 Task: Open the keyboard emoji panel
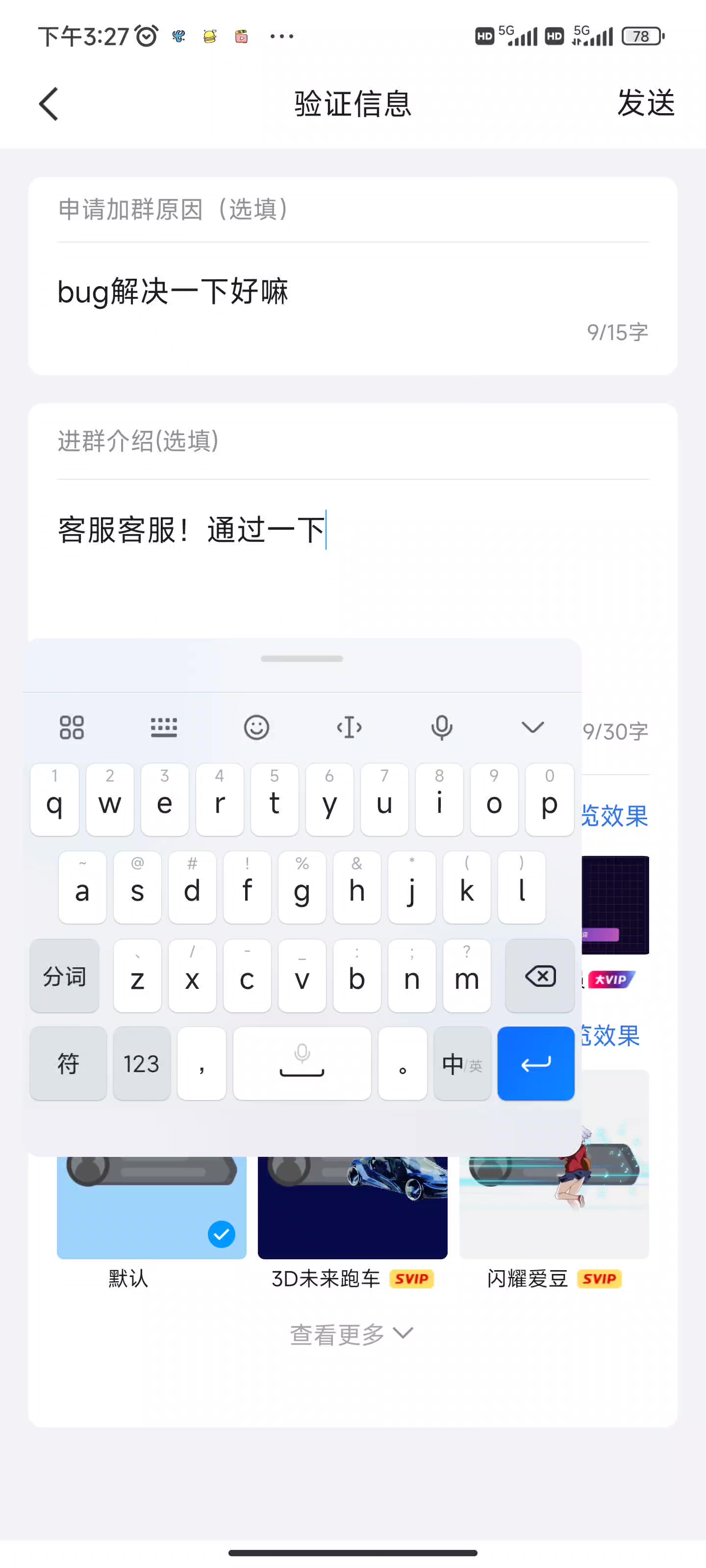(256, 727)
